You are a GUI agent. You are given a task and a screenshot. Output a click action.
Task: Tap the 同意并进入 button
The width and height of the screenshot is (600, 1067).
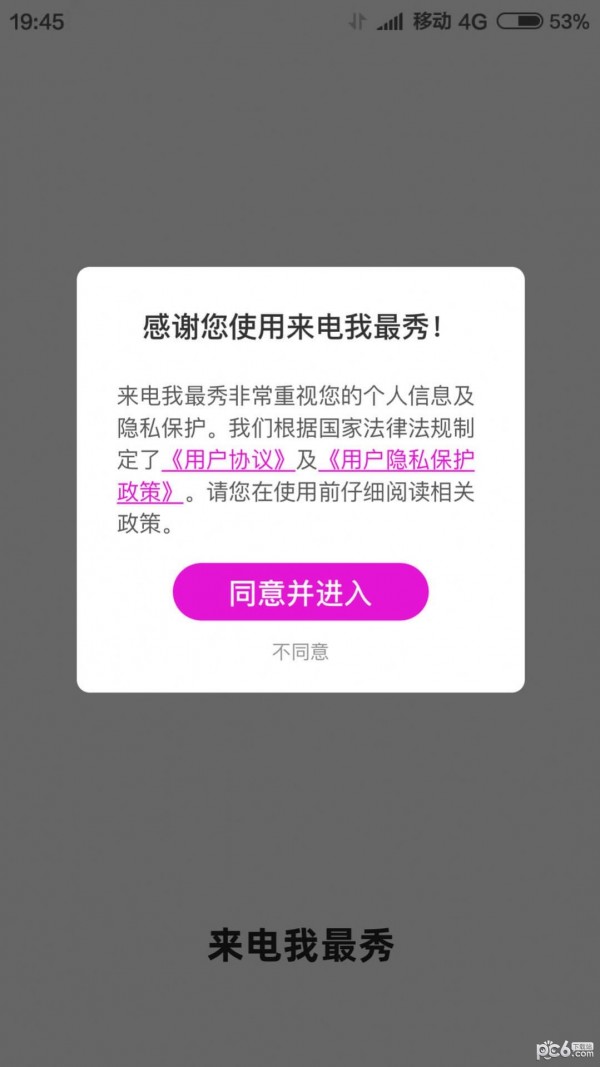300,592
